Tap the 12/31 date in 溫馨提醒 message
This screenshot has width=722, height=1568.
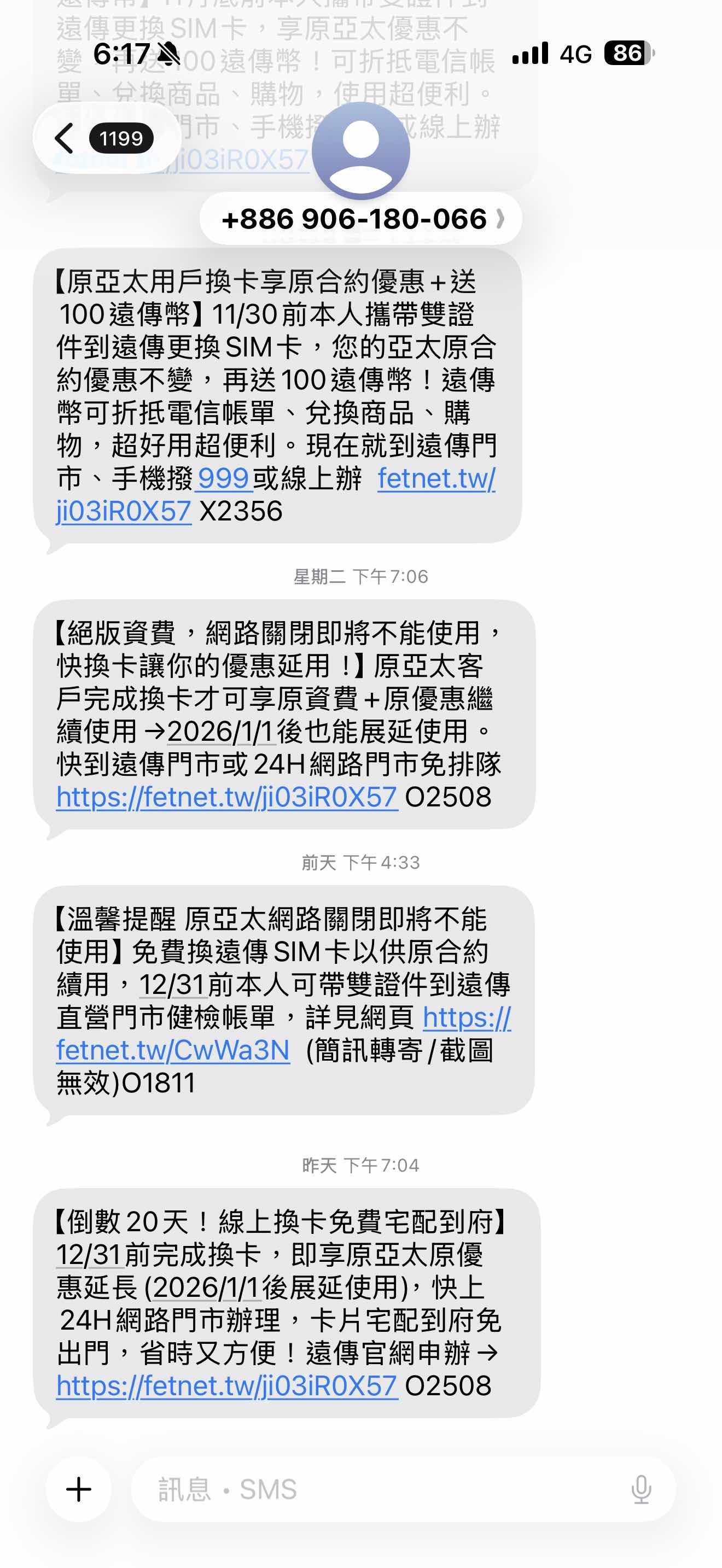point(172,985)
